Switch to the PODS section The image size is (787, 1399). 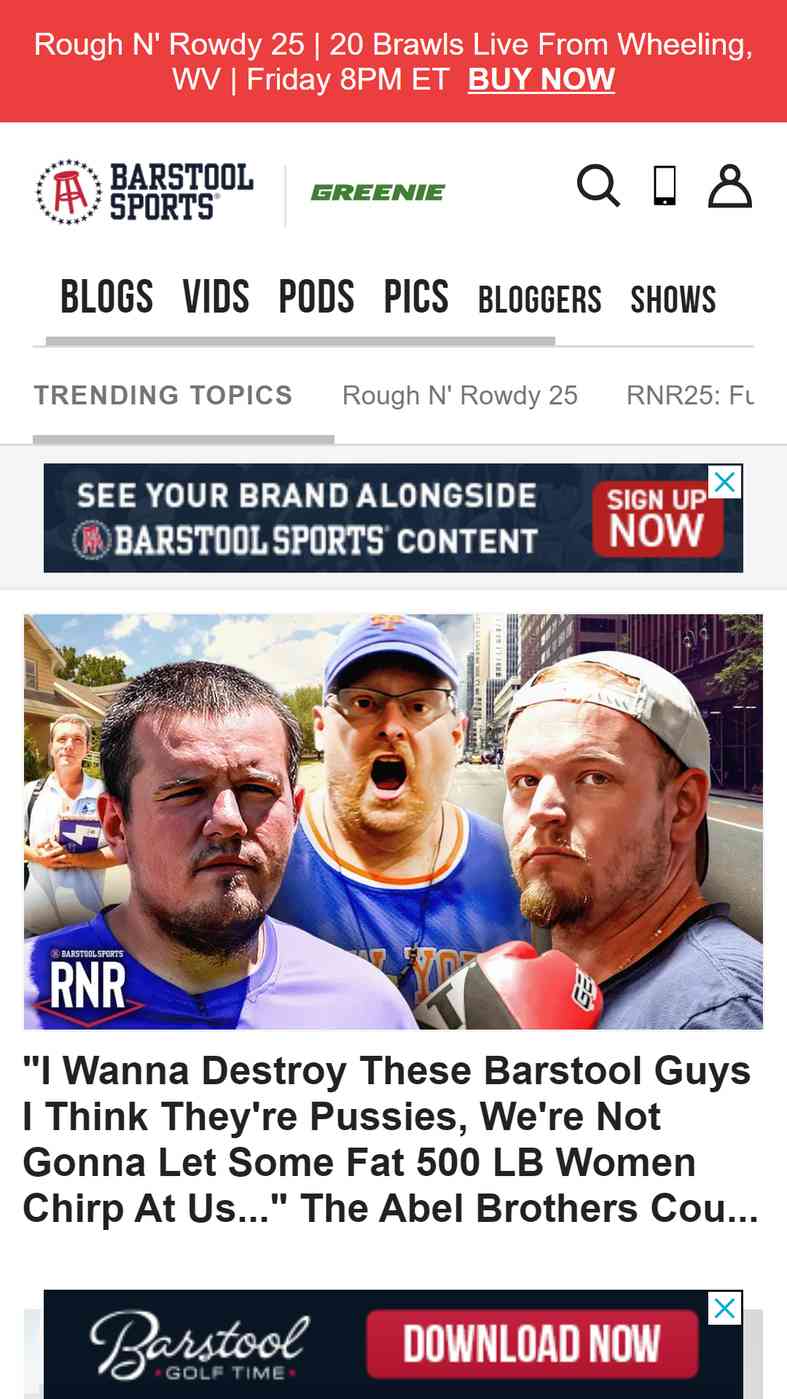[317, 297]
